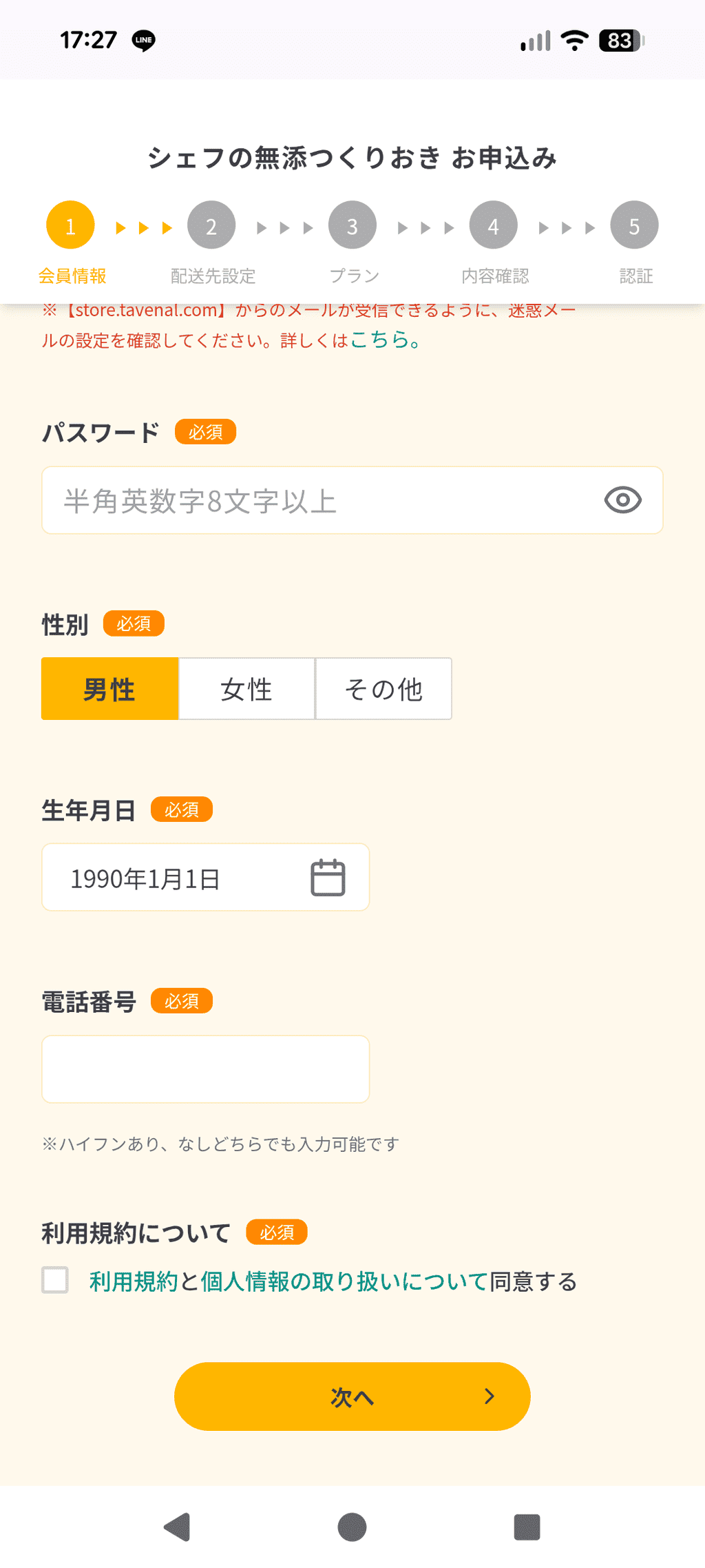Screen dimensions: 705x1568
Task: Select その他 as gender
Action: click(x=383, y=688)
